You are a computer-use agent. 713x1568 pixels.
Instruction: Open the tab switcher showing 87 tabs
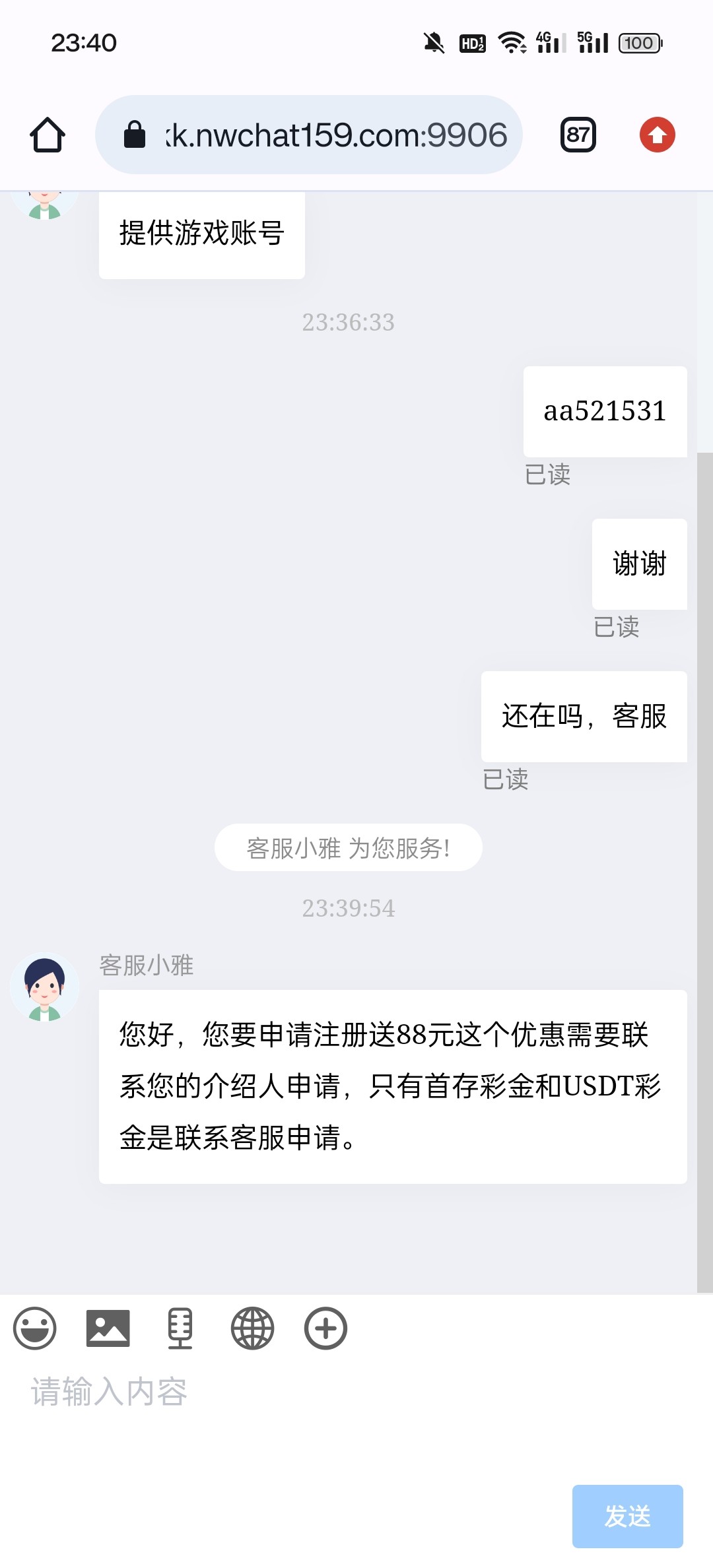pyautogui.click(x=578, y=135)
